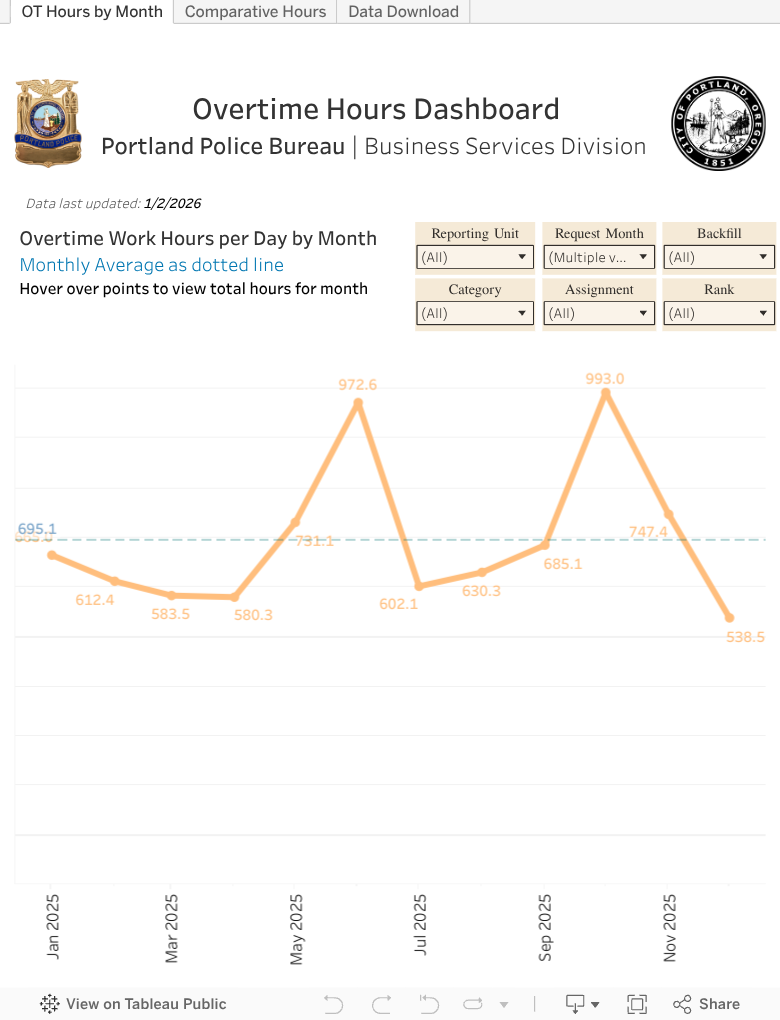Open the Data Download tab
Image resolution: width=780 pixels, height=1020 pixels.
point(403,12)
